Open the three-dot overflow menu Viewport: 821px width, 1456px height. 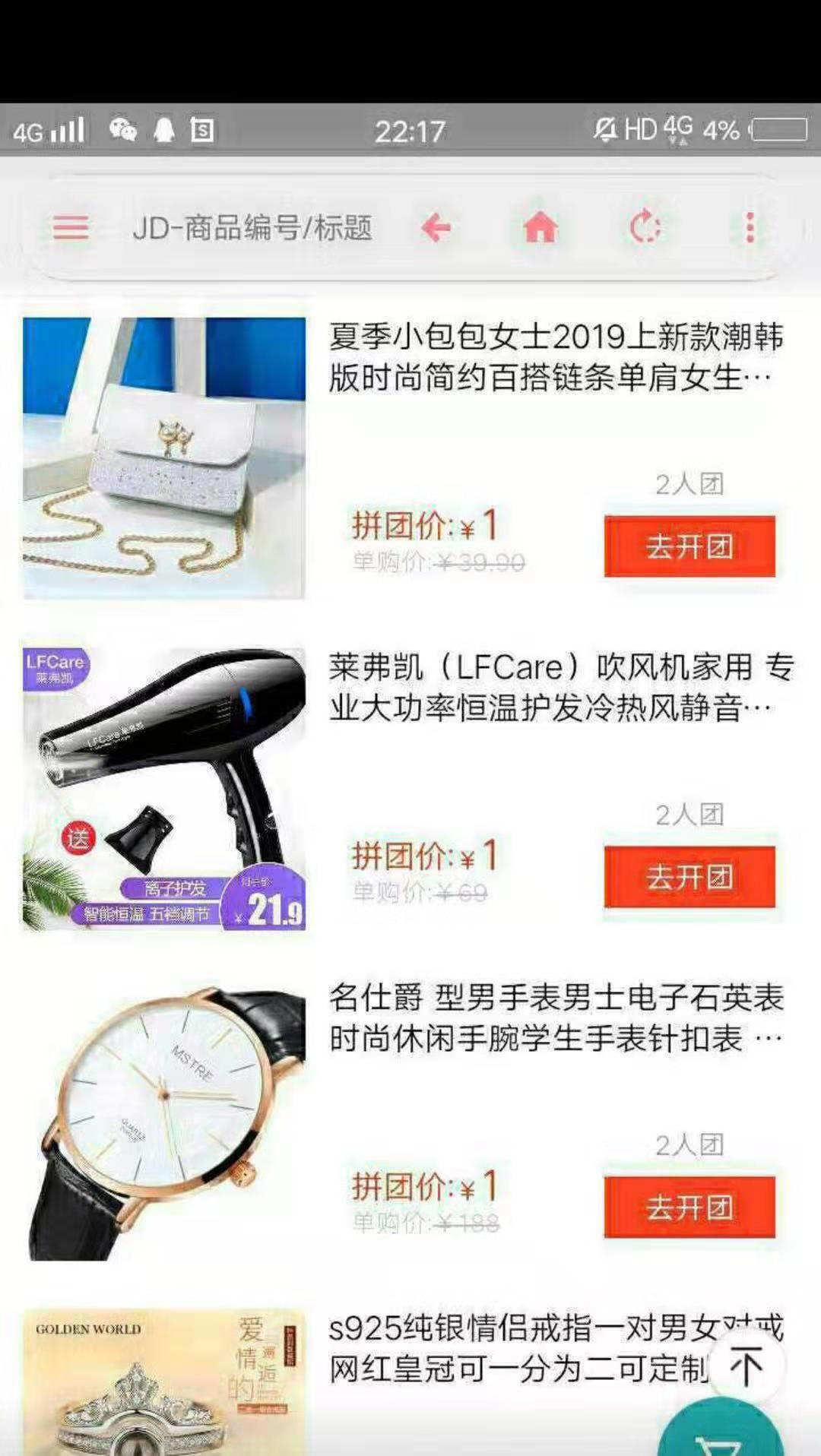[750, 227]
